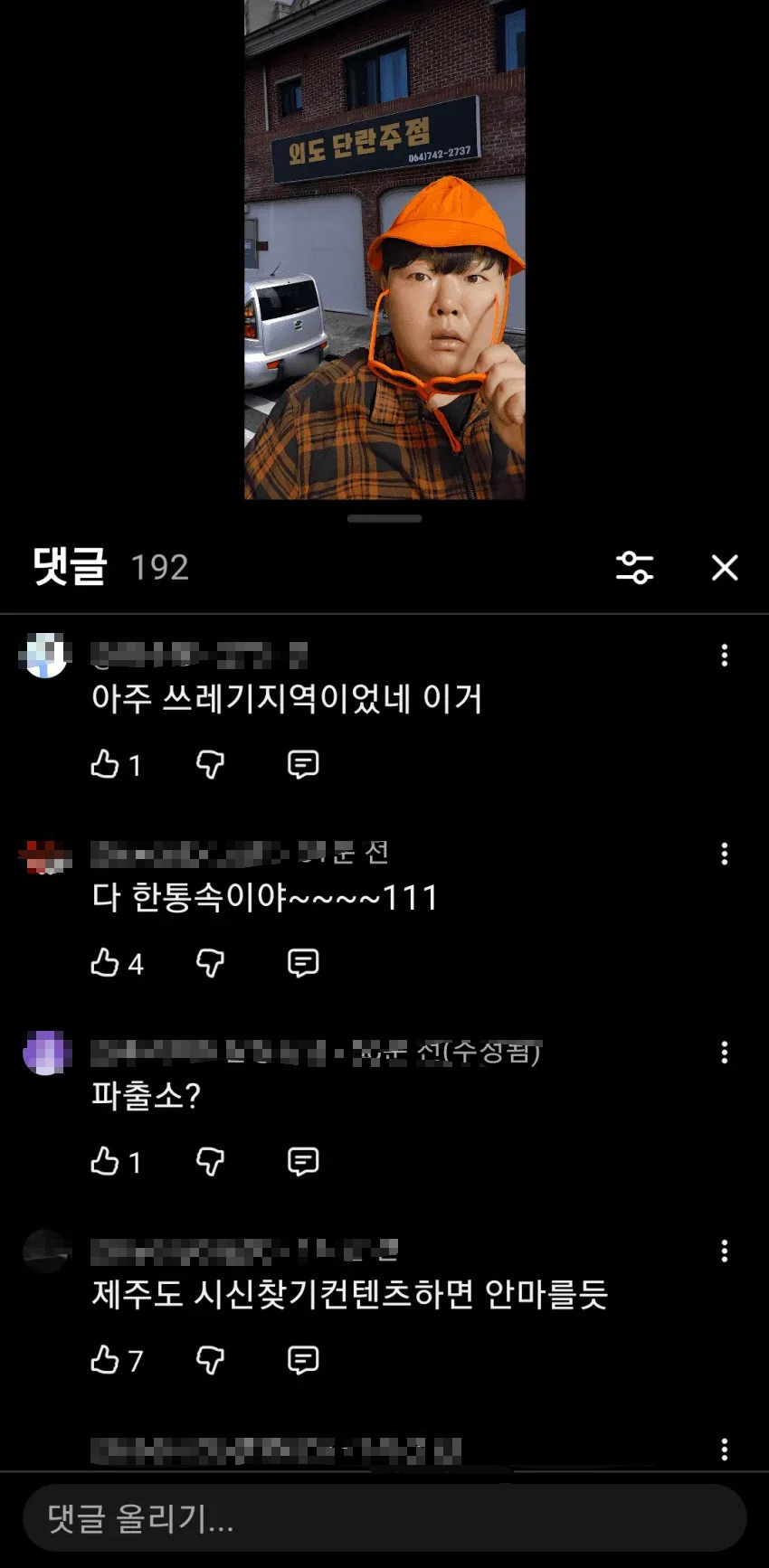Dislike the comment '다 한통속이야~~~~111'
Screen dimensions: 769x1568
(210, 964)
